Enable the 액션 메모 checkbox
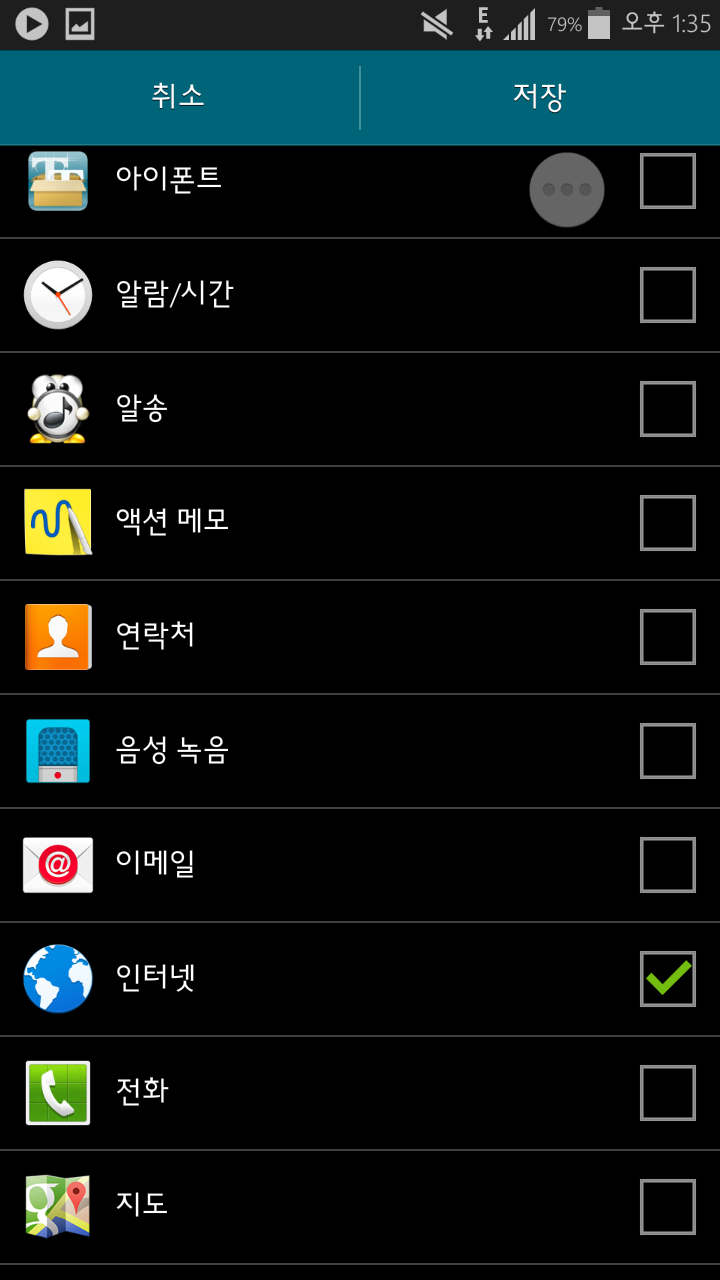The width and height of the screenshot is (720, 1280). click(x=668, y=523)
